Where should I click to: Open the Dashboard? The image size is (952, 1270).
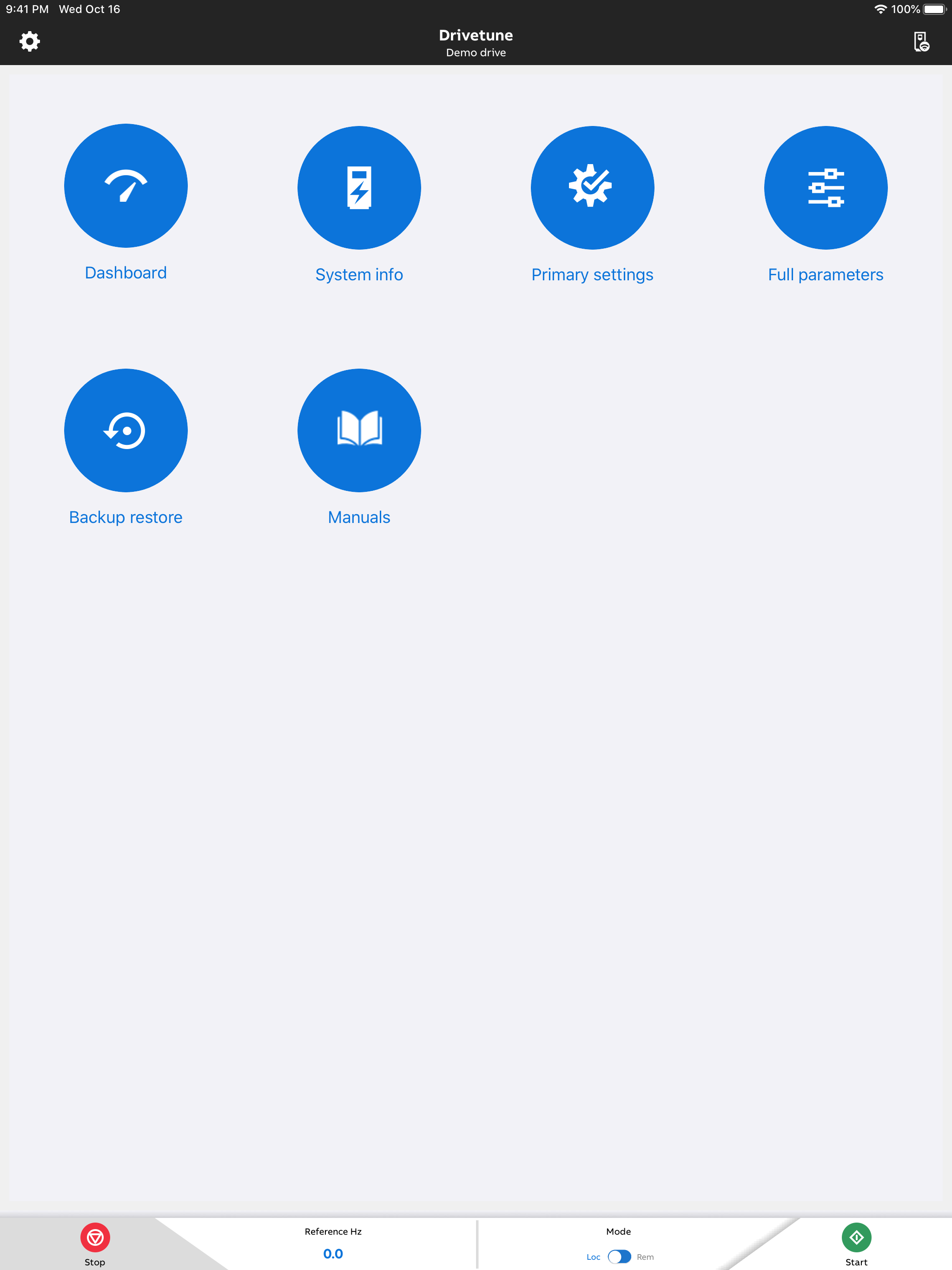126,186
